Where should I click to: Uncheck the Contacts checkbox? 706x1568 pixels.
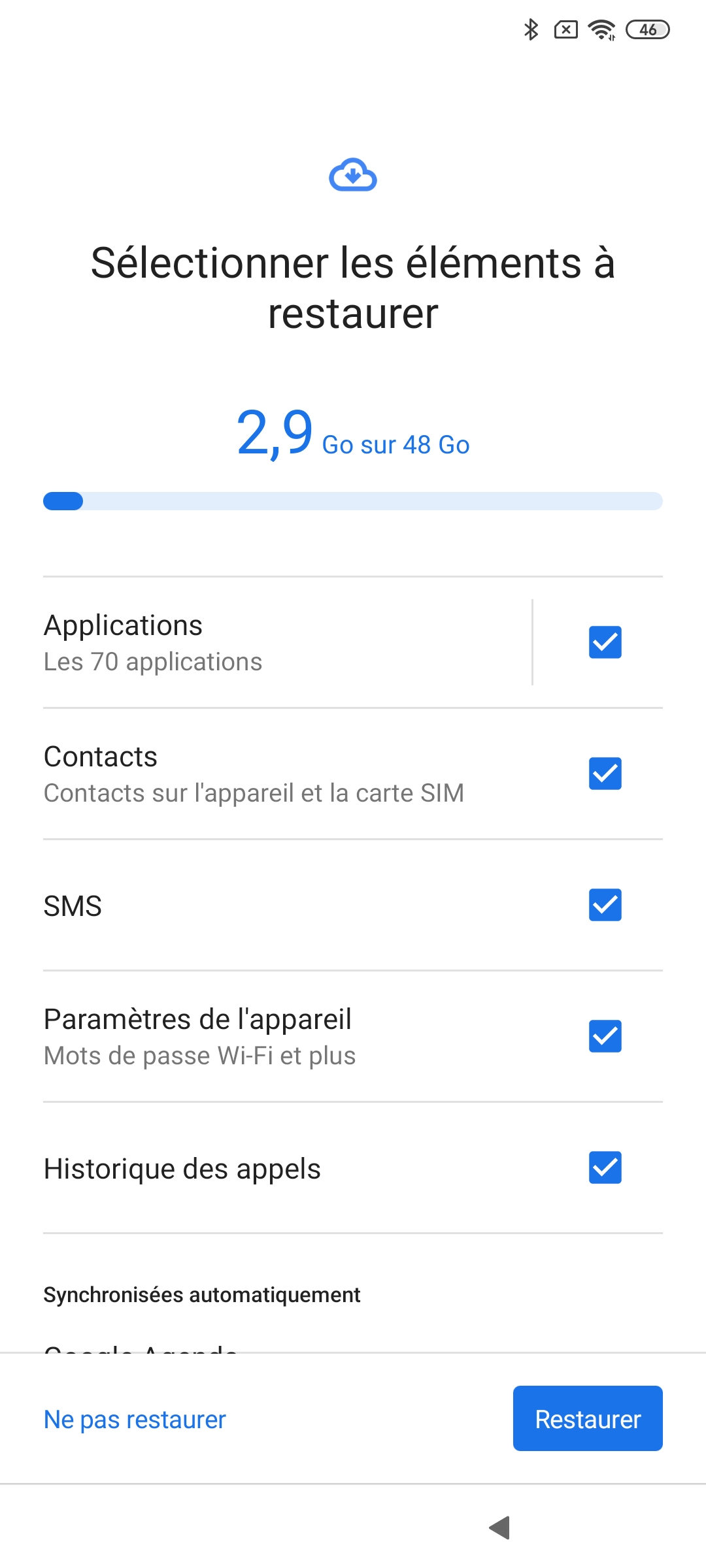(605, 774)
